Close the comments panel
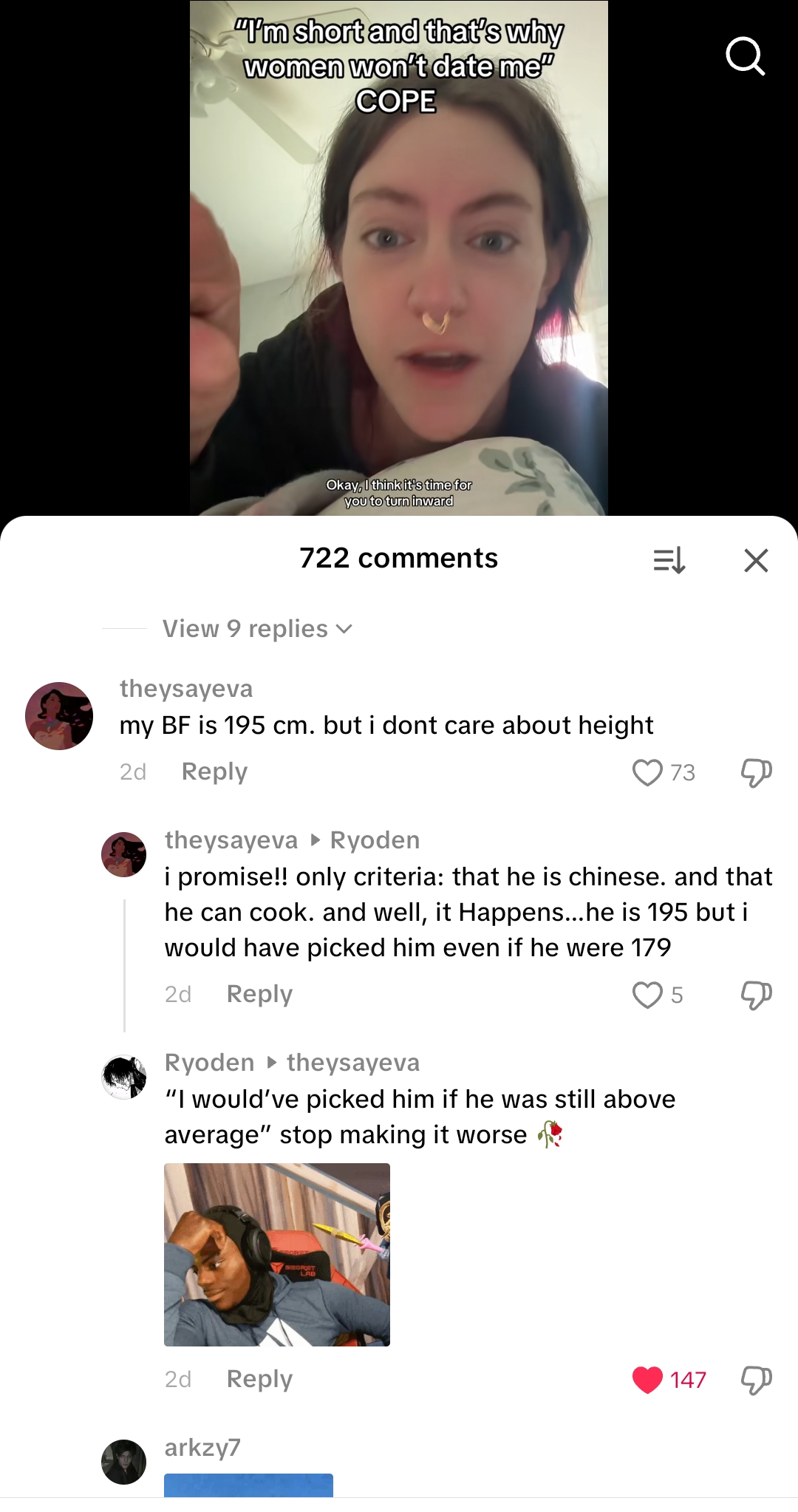Image resolution: width=798 pixels, height=1512 pixels. [756, 560]
